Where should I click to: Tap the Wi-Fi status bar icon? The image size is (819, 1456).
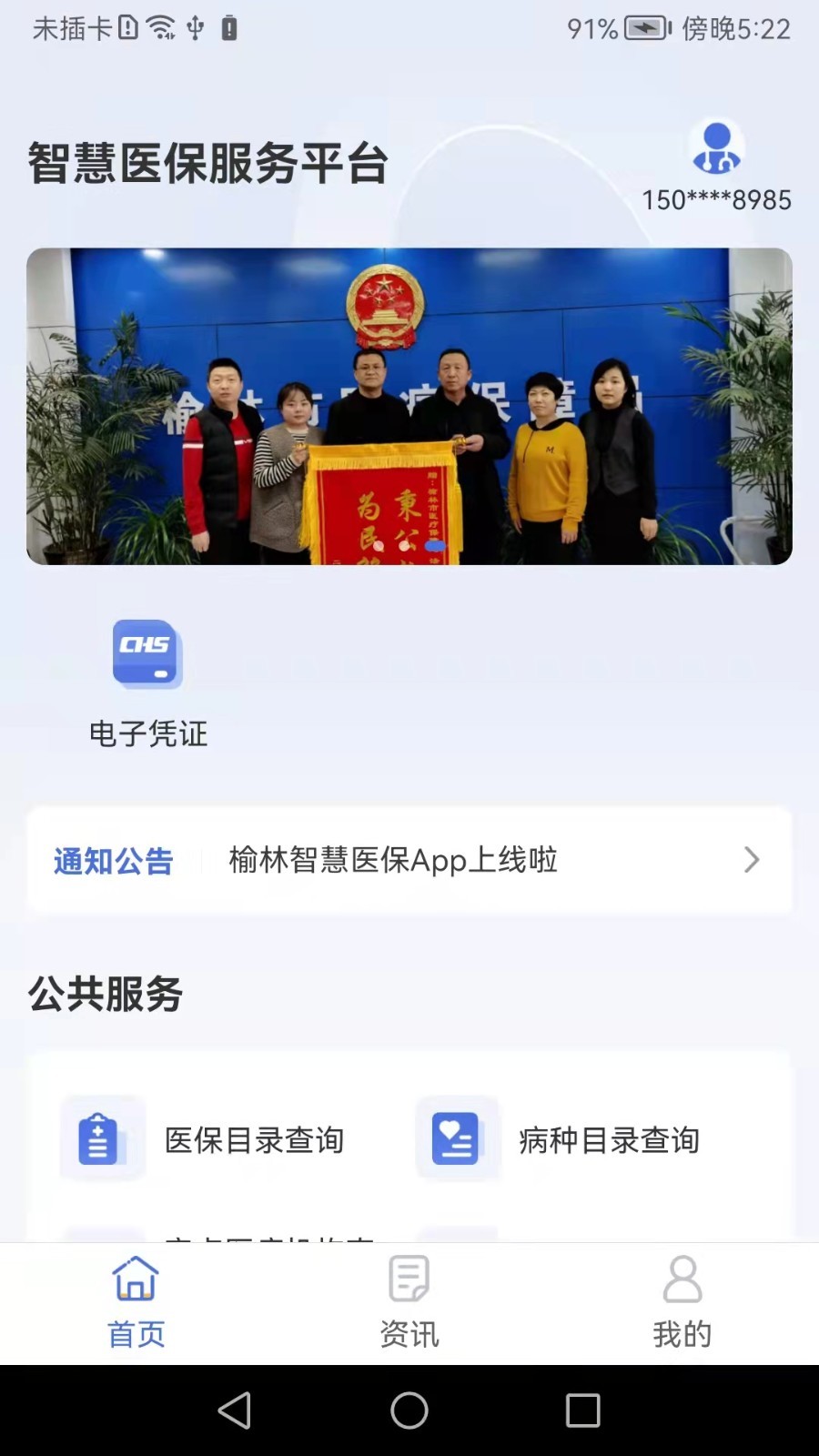coord(160,27)
